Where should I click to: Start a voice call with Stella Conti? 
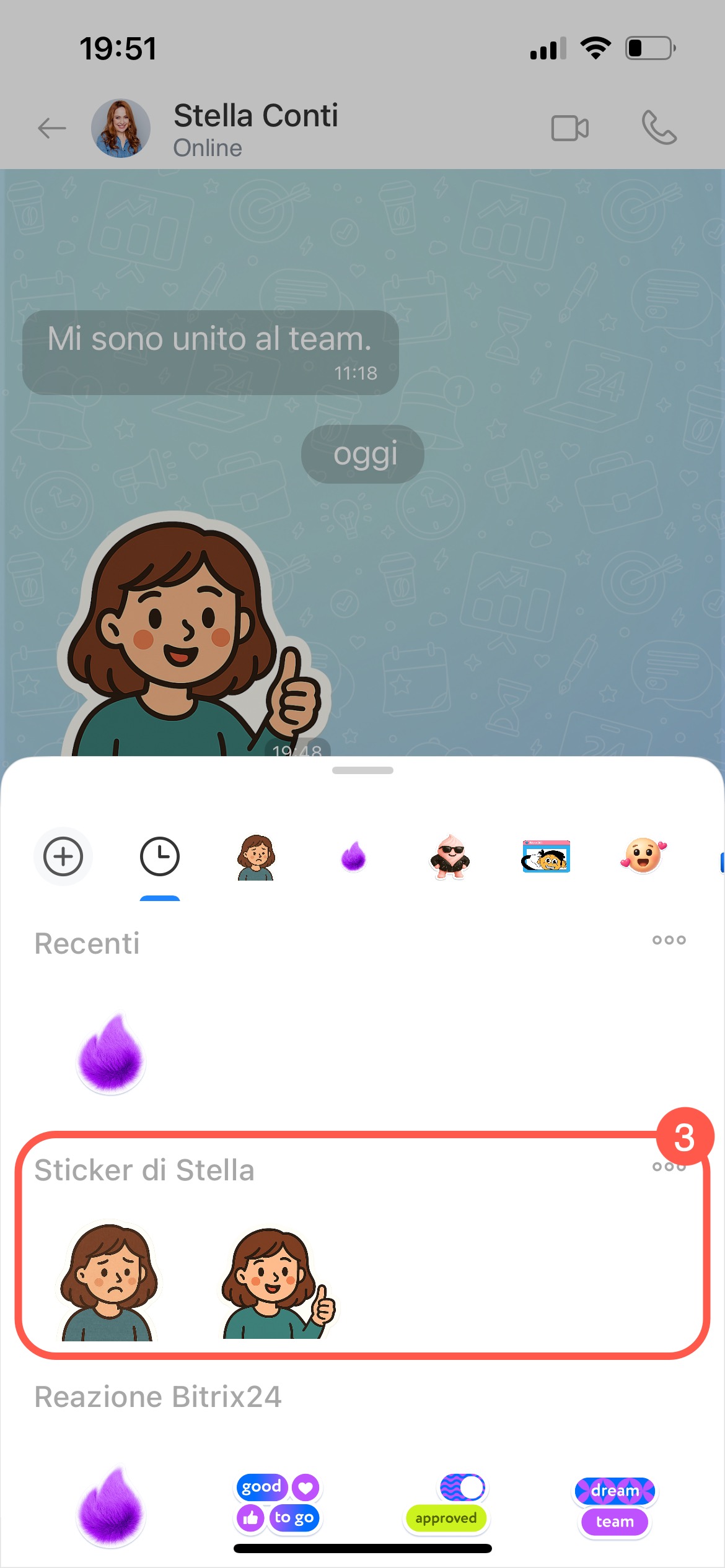tap(659, 128)
